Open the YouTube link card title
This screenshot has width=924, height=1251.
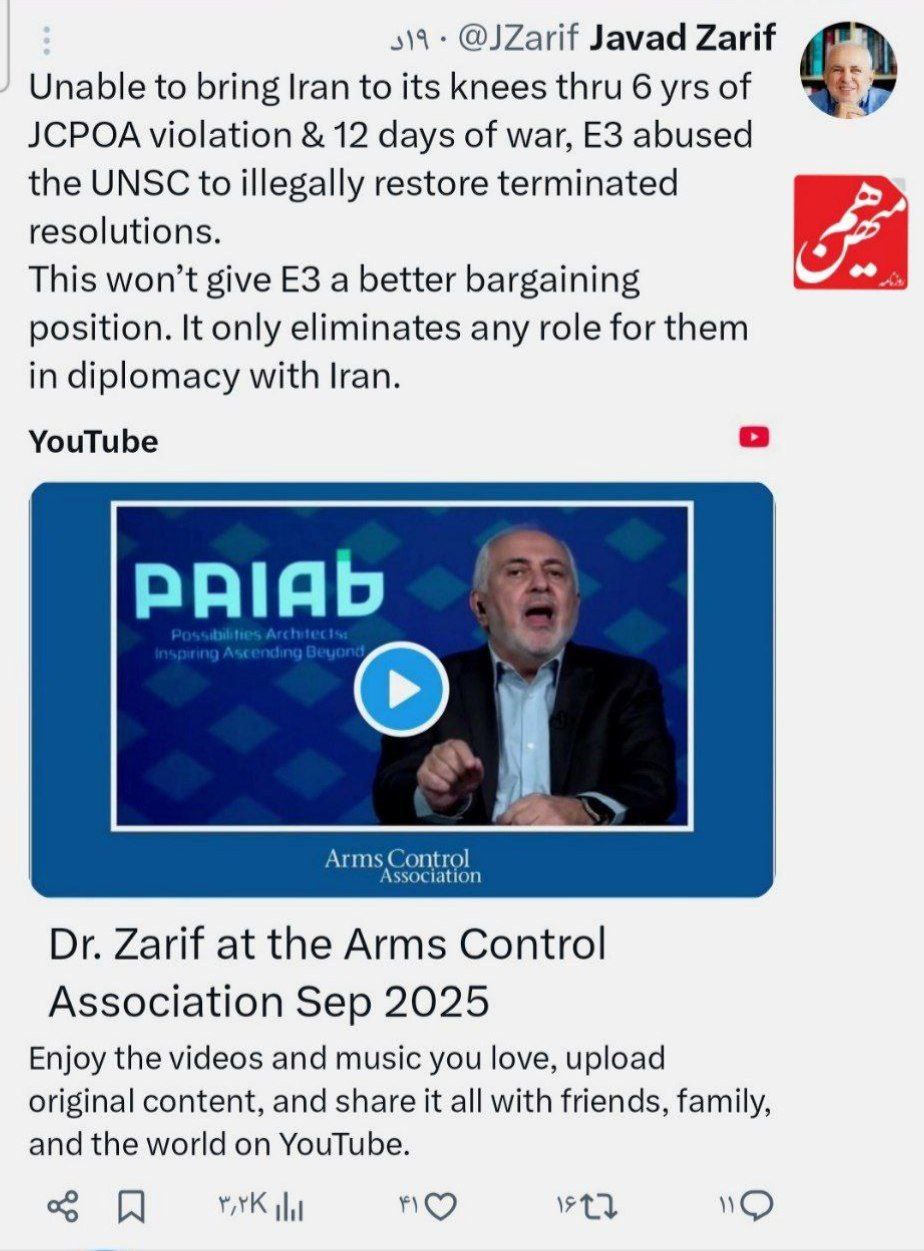coord(327,971)
